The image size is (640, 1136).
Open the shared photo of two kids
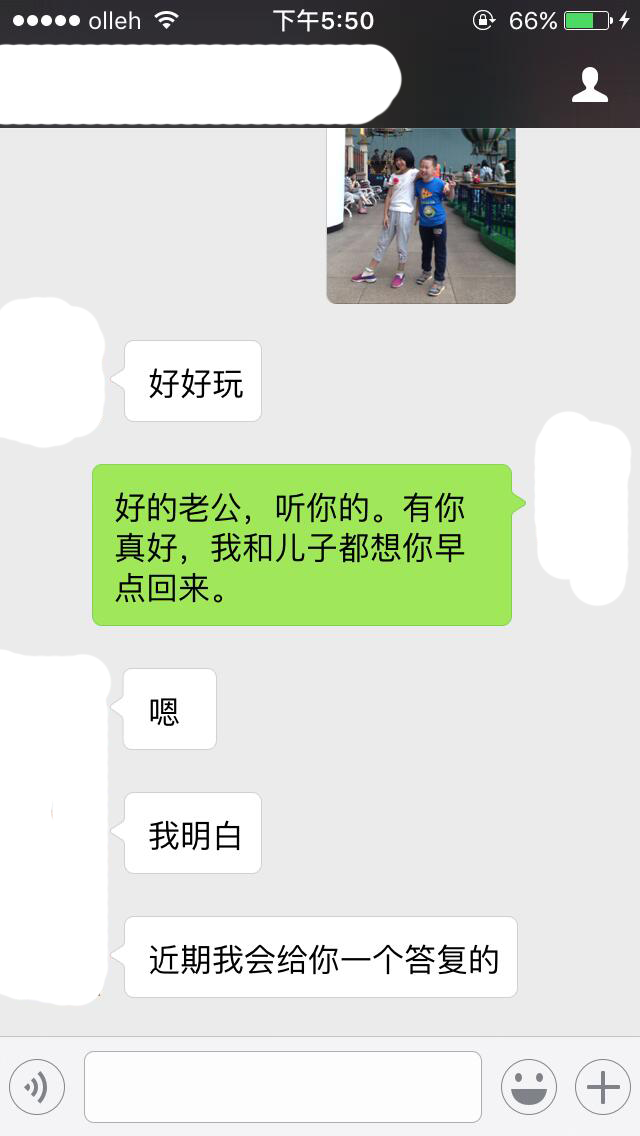pyautogui.click(x=421, y=216)
